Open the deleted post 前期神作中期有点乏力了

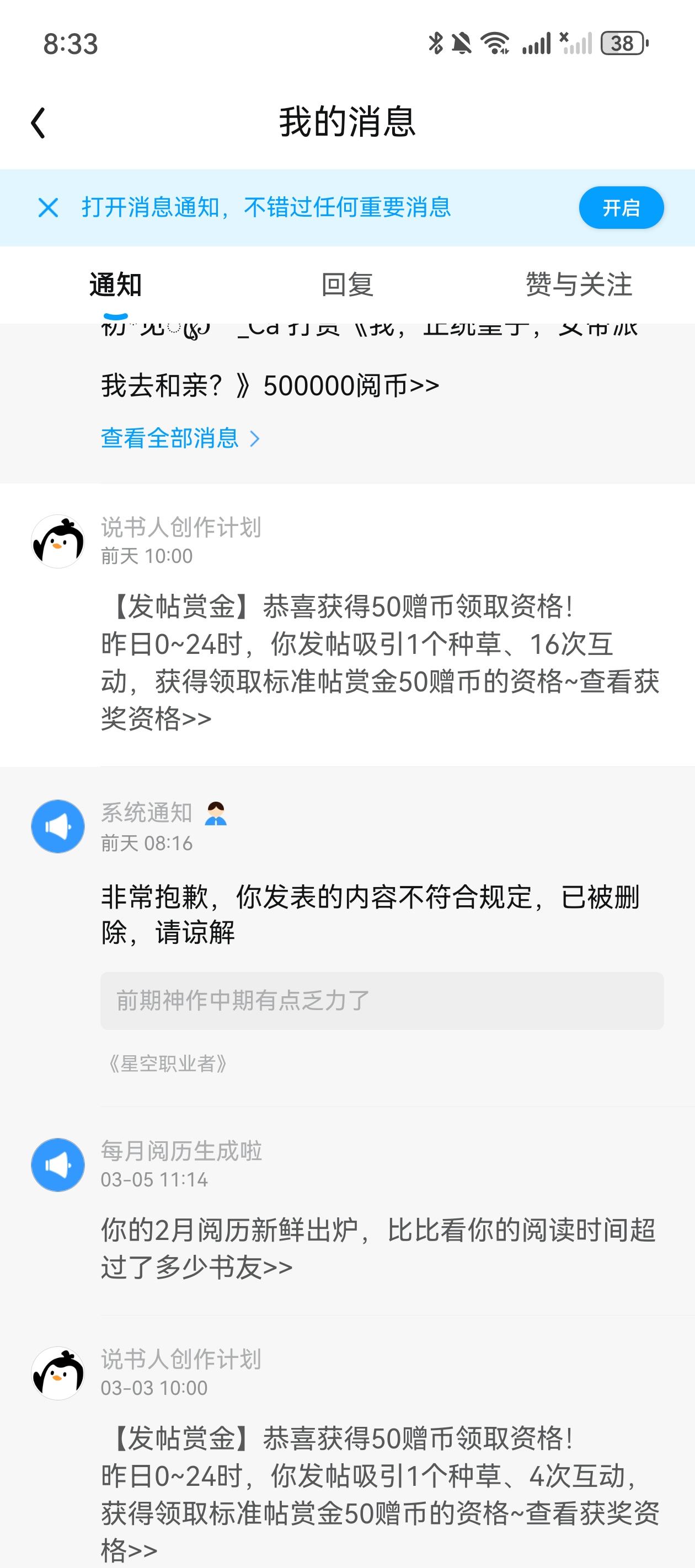click(x=382, y=1001)
